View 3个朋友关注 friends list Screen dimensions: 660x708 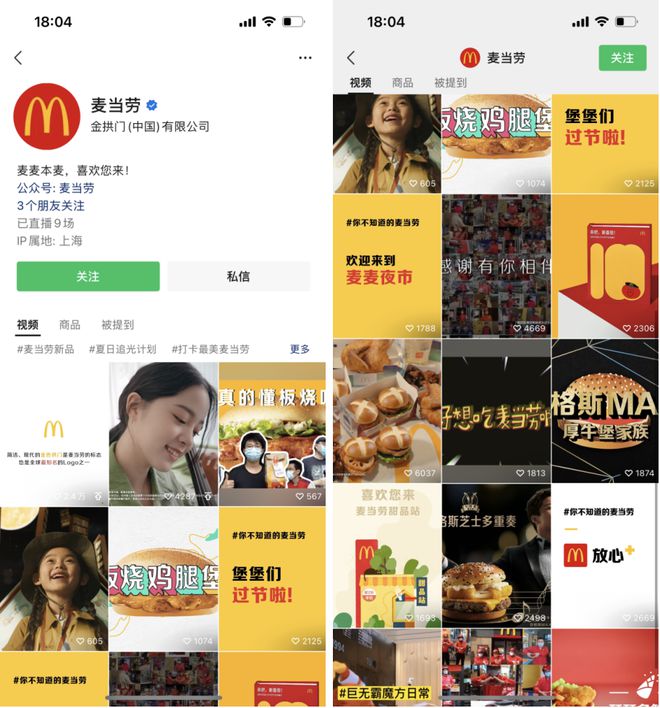(x=51, y=205)
